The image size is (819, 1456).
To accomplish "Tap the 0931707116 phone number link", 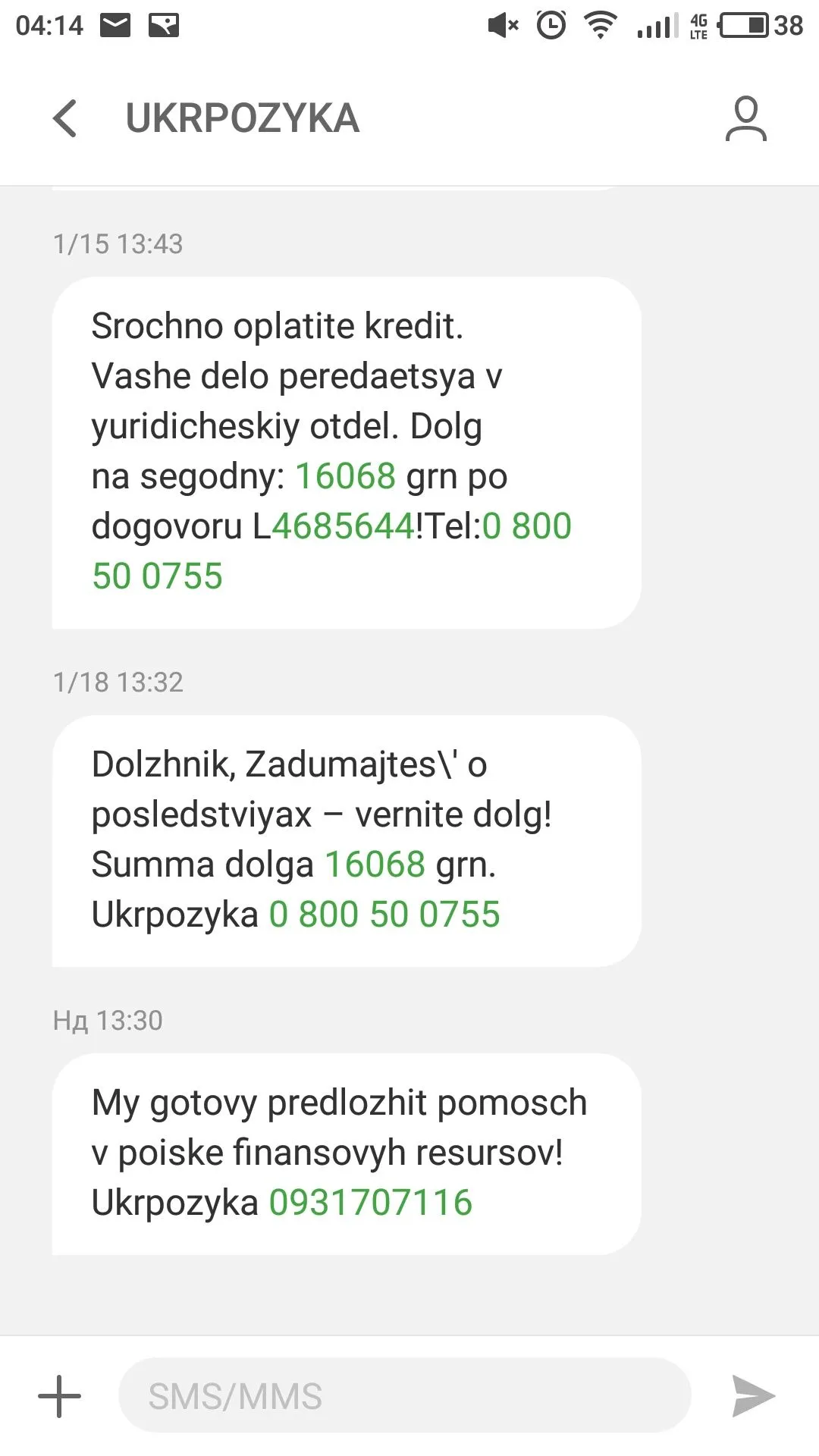I will coord(371,1202).
